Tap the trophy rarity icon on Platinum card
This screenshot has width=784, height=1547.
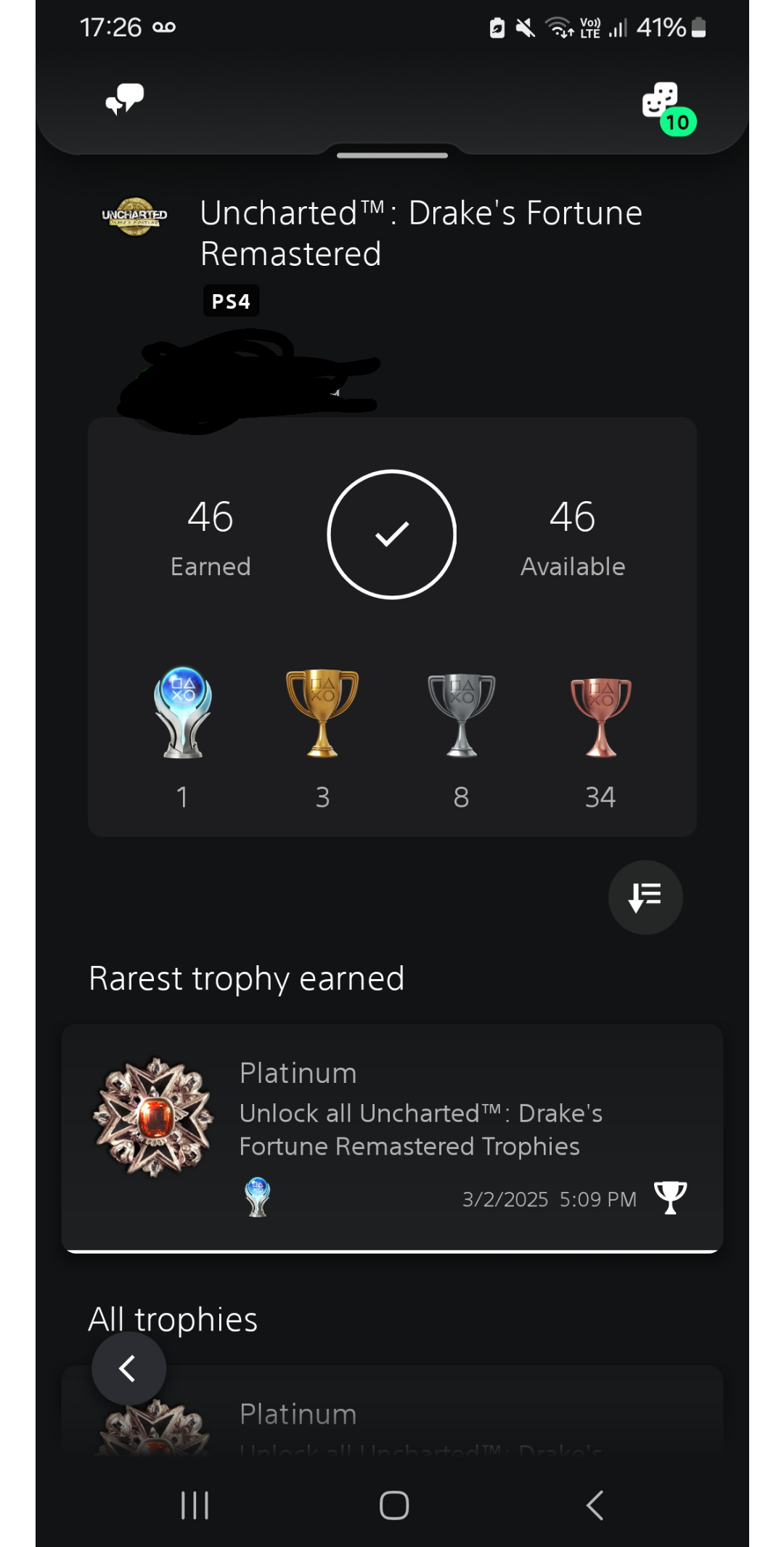click(671, 1197)
